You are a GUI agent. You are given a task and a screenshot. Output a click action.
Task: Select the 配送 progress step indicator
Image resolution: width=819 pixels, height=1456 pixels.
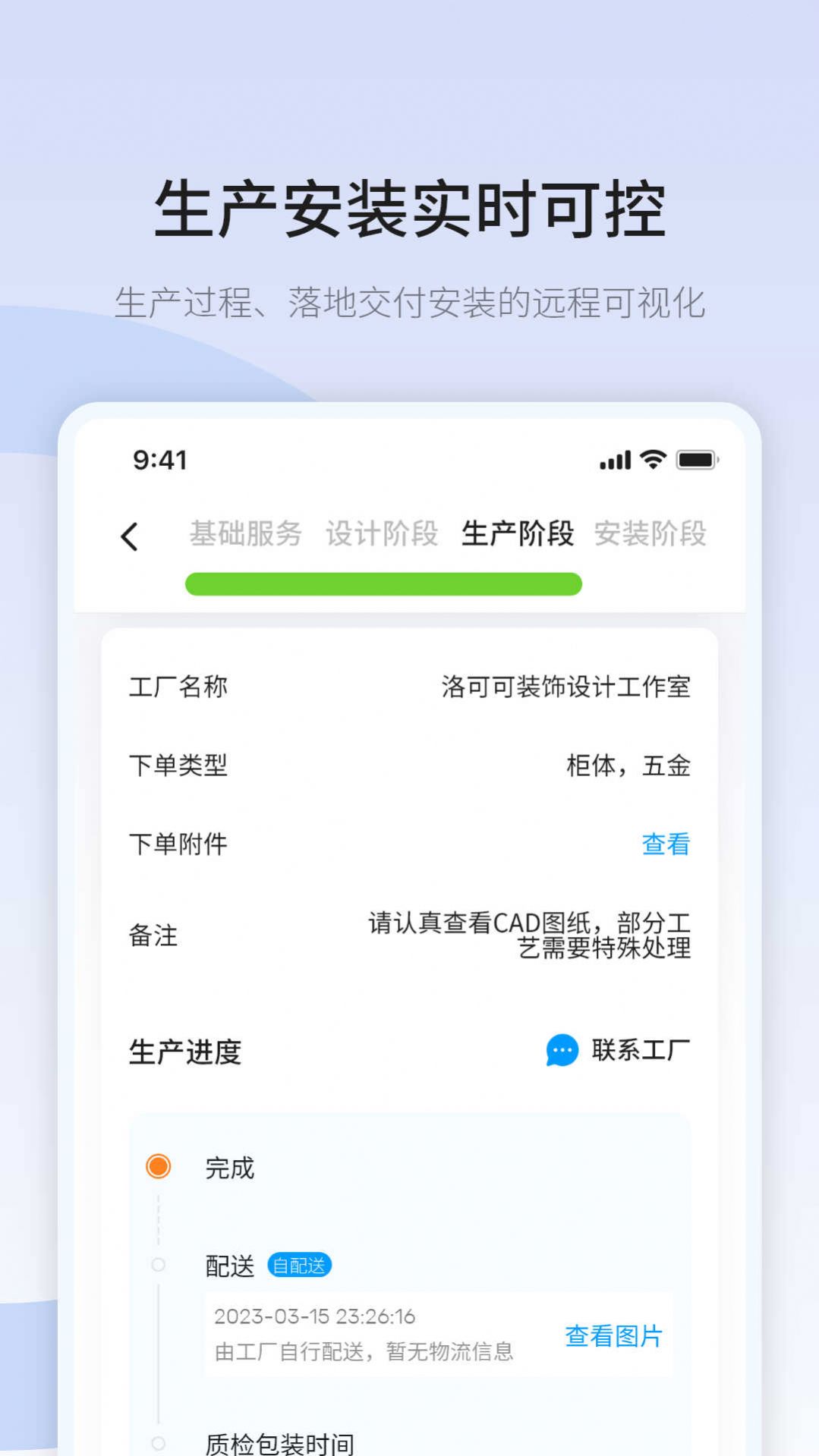[x=158, y=1266]
